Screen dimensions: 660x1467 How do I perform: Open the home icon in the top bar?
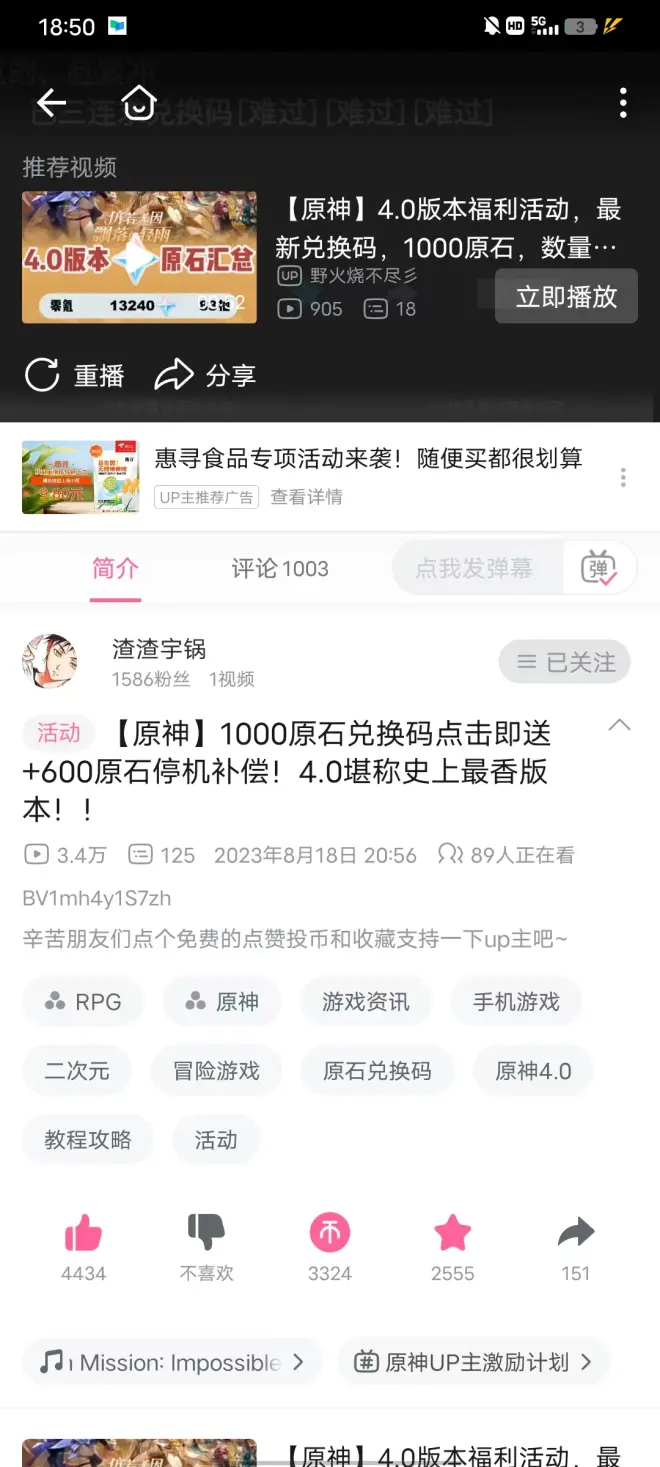point(139,102)
